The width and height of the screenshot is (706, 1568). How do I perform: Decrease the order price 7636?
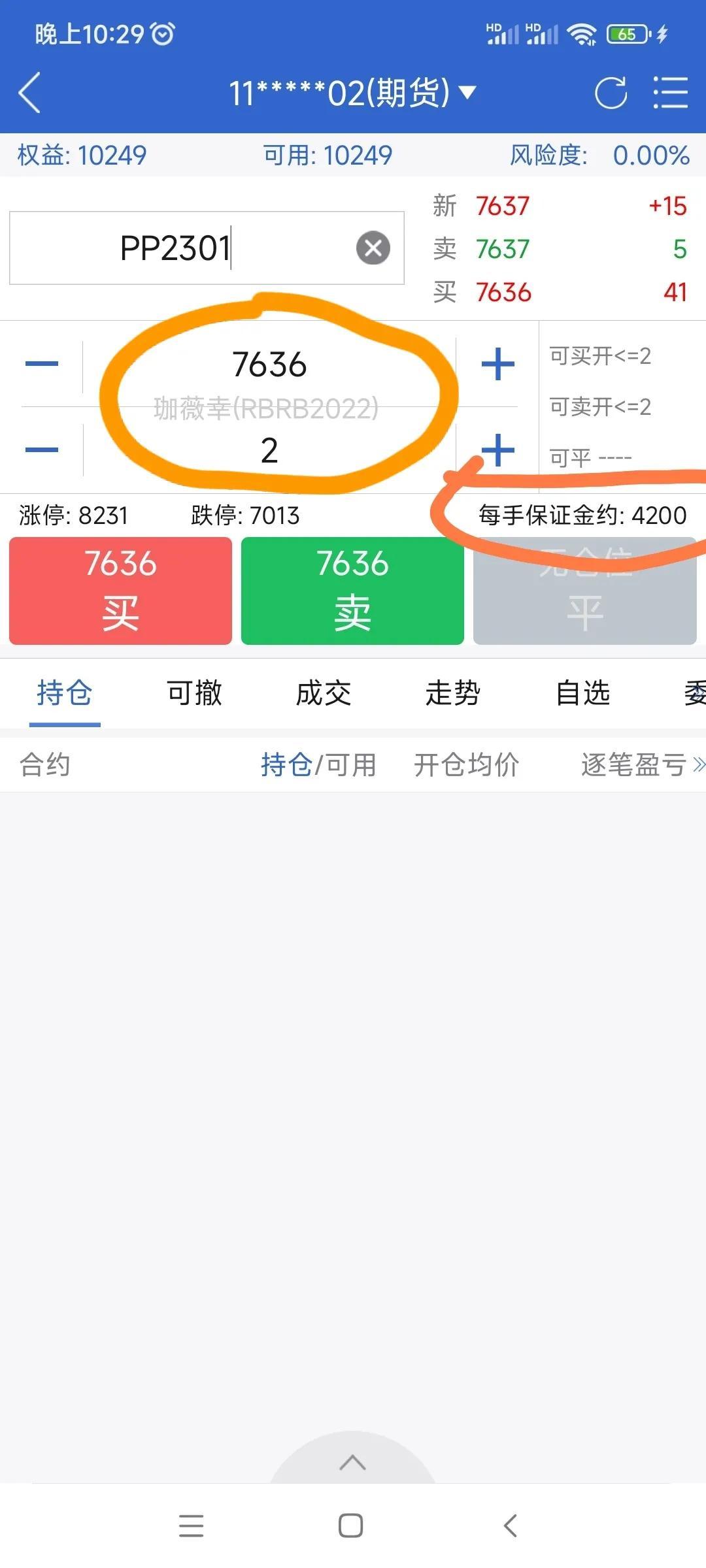coord(42,364)
